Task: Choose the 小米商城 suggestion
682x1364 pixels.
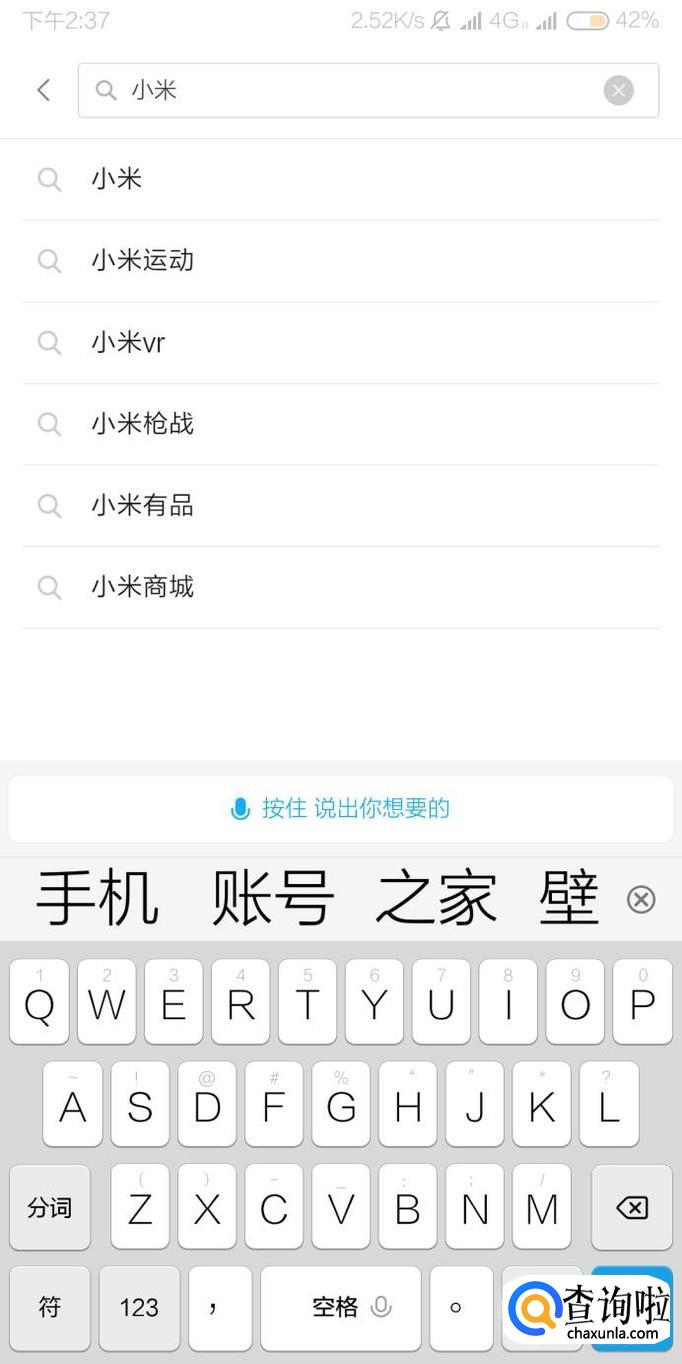Action: click(142, 587)
